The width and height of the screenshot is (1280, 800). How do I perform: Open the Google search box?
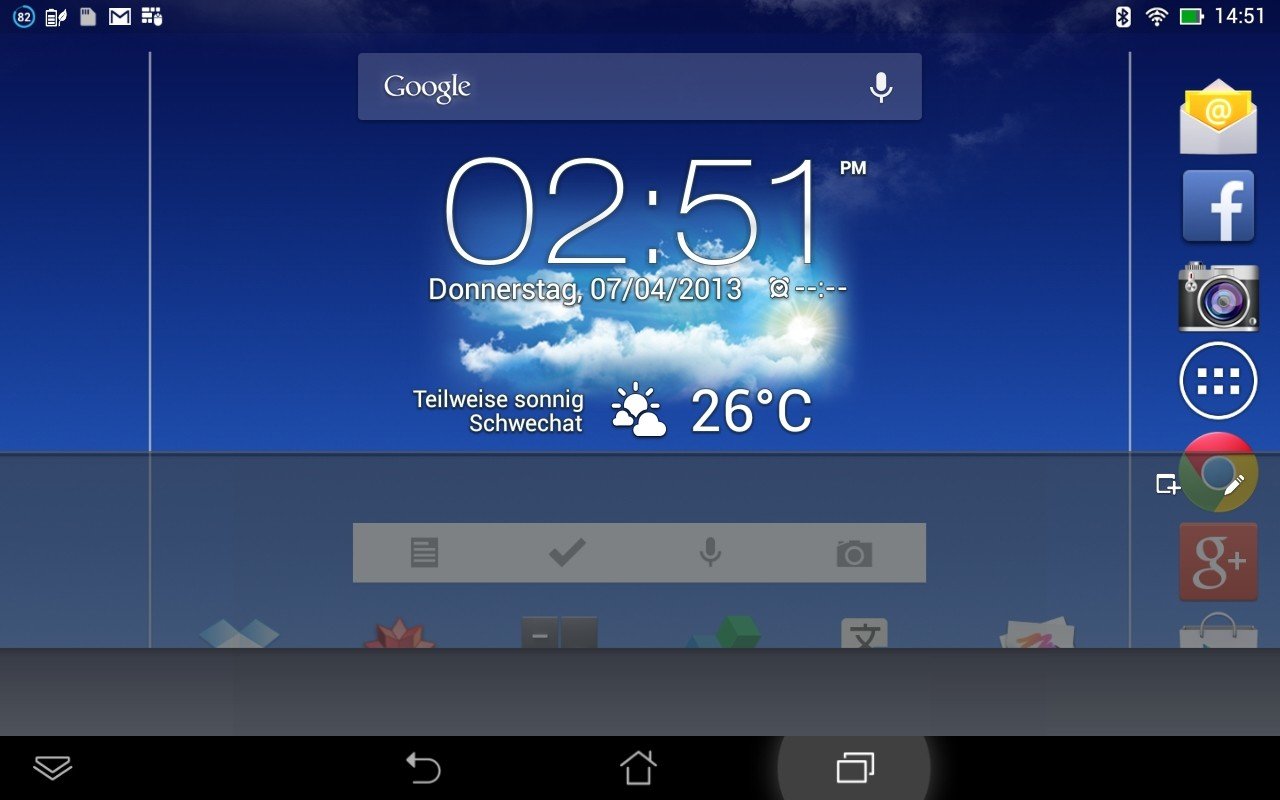(x=600, y=87)
